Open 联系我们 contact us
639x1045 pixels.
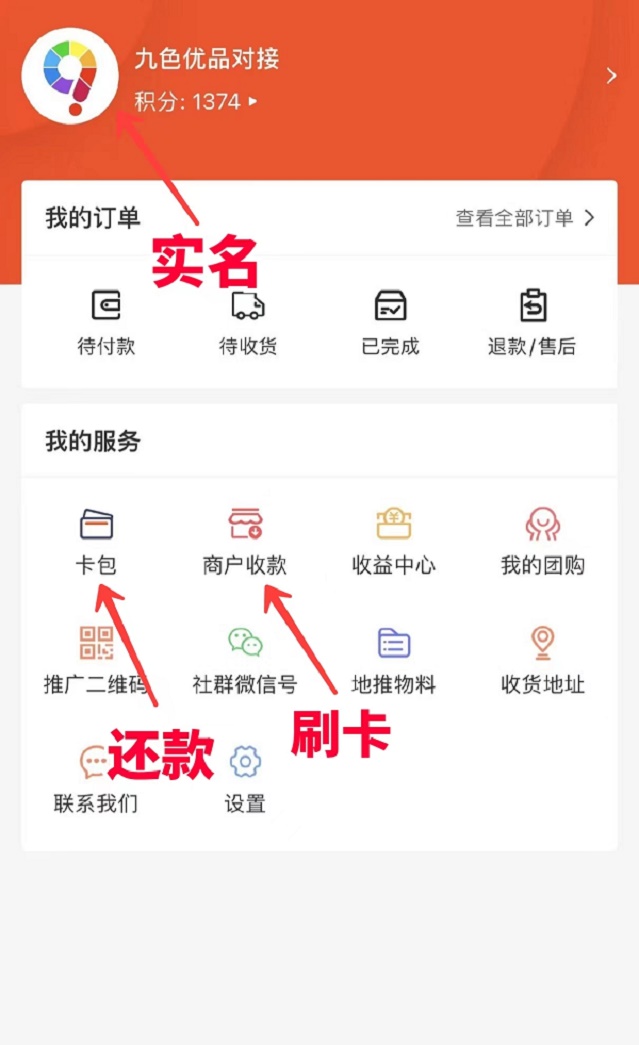[96, 780]
